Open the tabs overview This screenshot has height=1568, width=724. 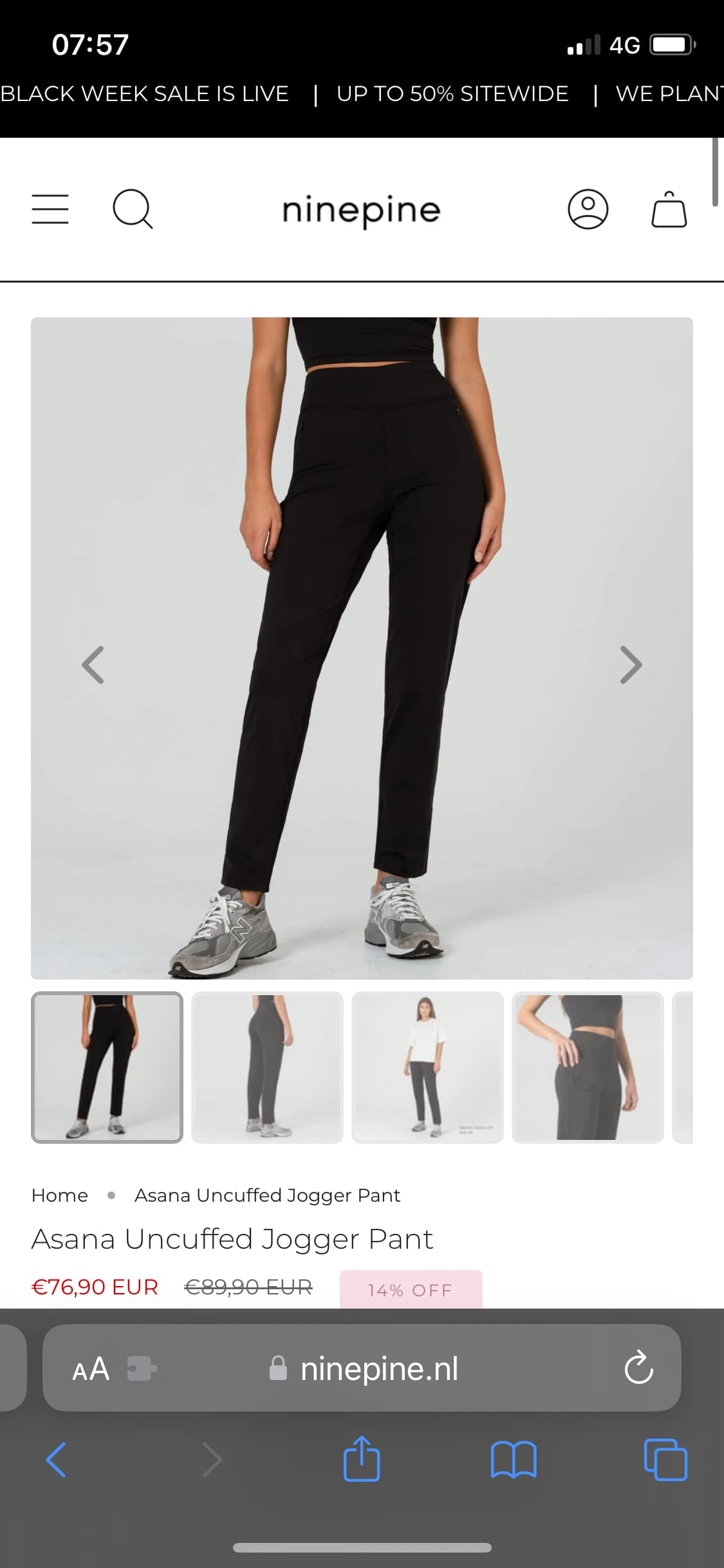pyautogui.click(x=666, y=1460)
